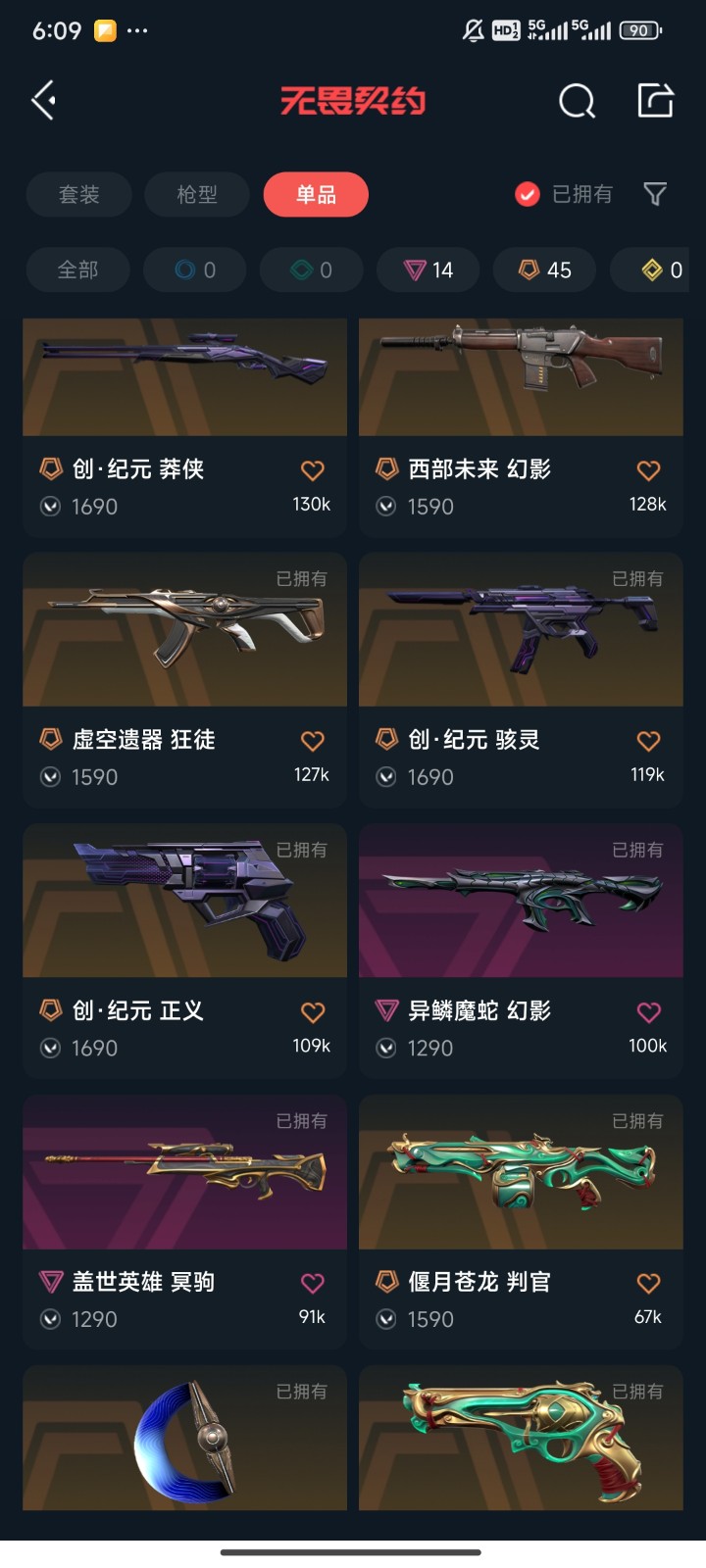The image size is (706, 1568).
Task: Tap the share icon in the header
Action: (x=655, y=100)
